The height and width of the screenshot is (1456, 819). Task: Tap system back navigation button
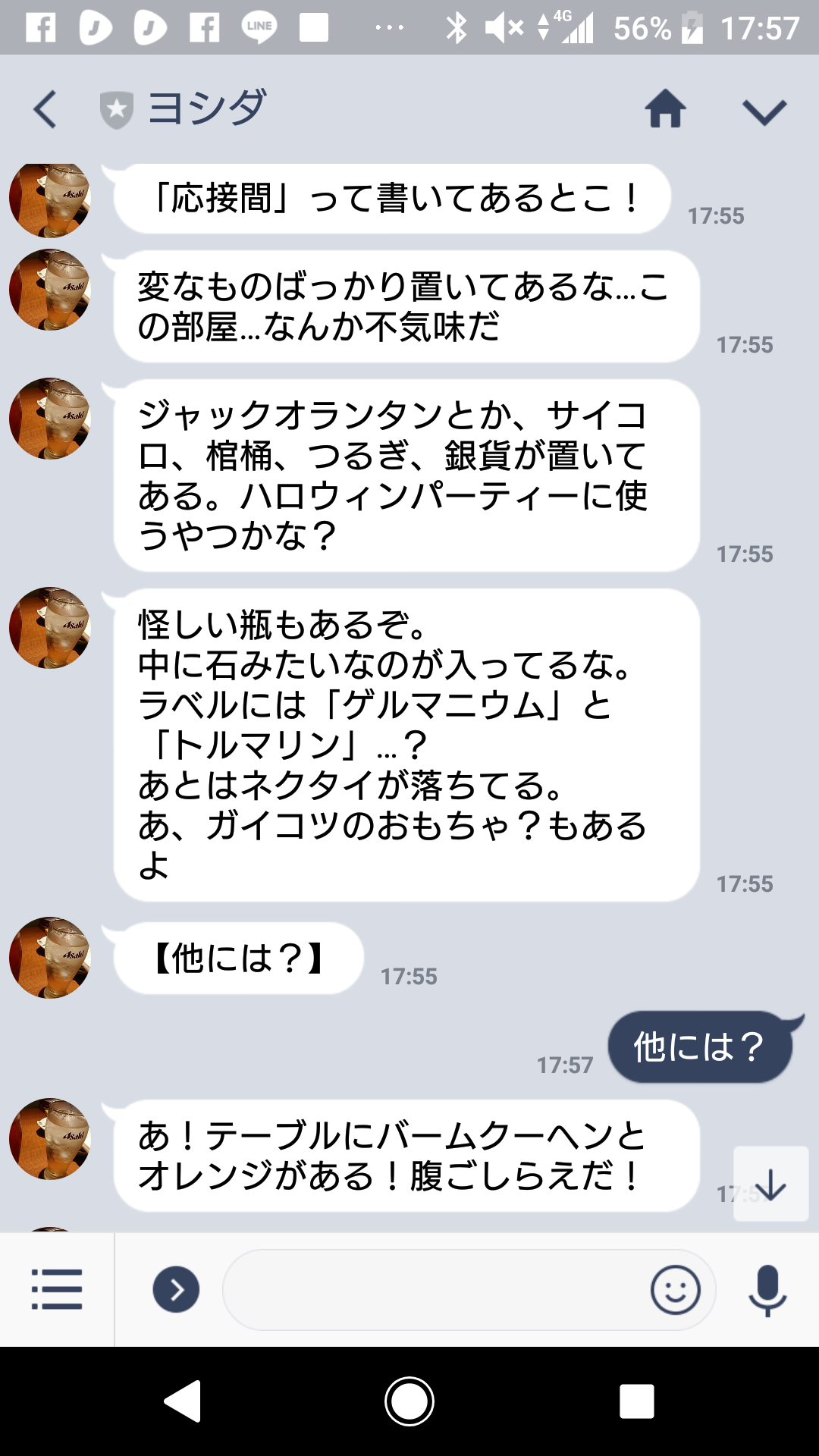tap(183, 1401)
